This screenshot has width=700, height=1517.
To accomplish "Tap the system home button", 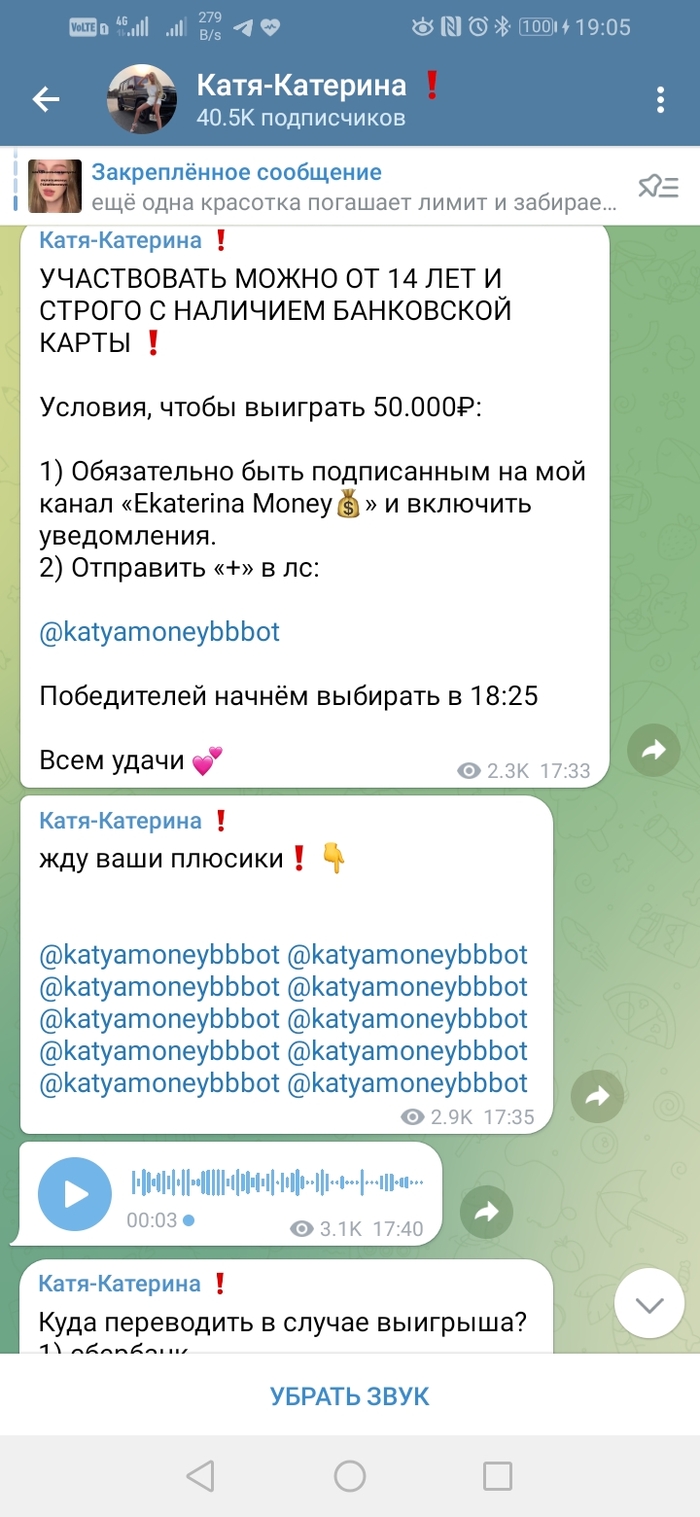I will point(350,1476).
